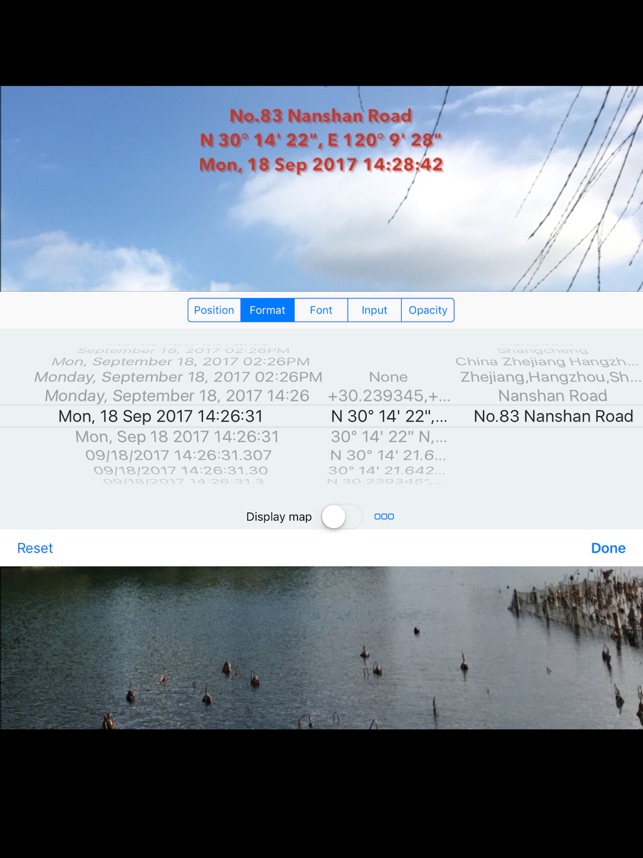Choose None for coordinates
643x858 pixels.
coord(388,377)
